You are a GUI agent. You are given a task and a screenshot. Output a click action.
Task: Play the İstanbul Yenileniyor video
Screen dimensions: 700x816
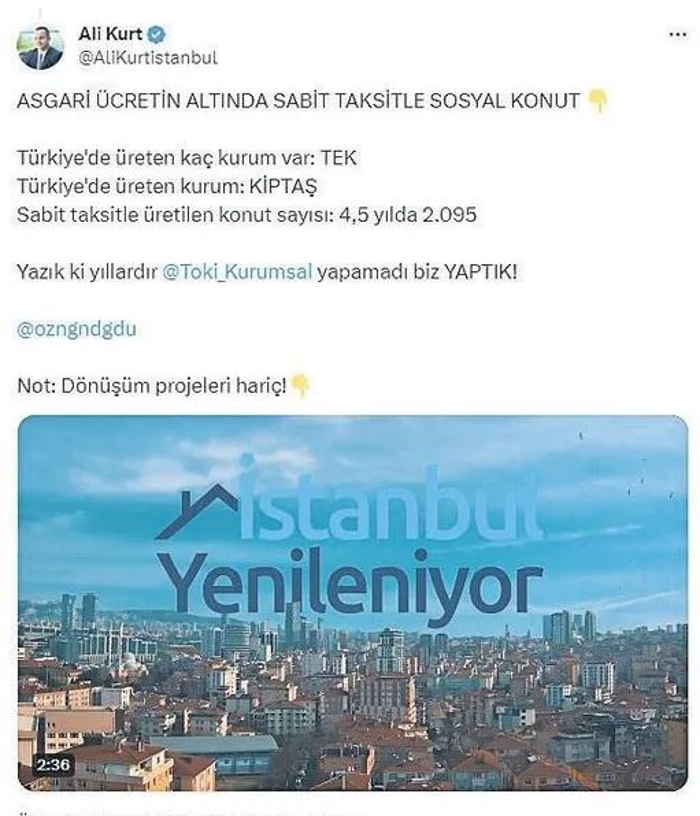pyautogui.click(x=352, y=603)
